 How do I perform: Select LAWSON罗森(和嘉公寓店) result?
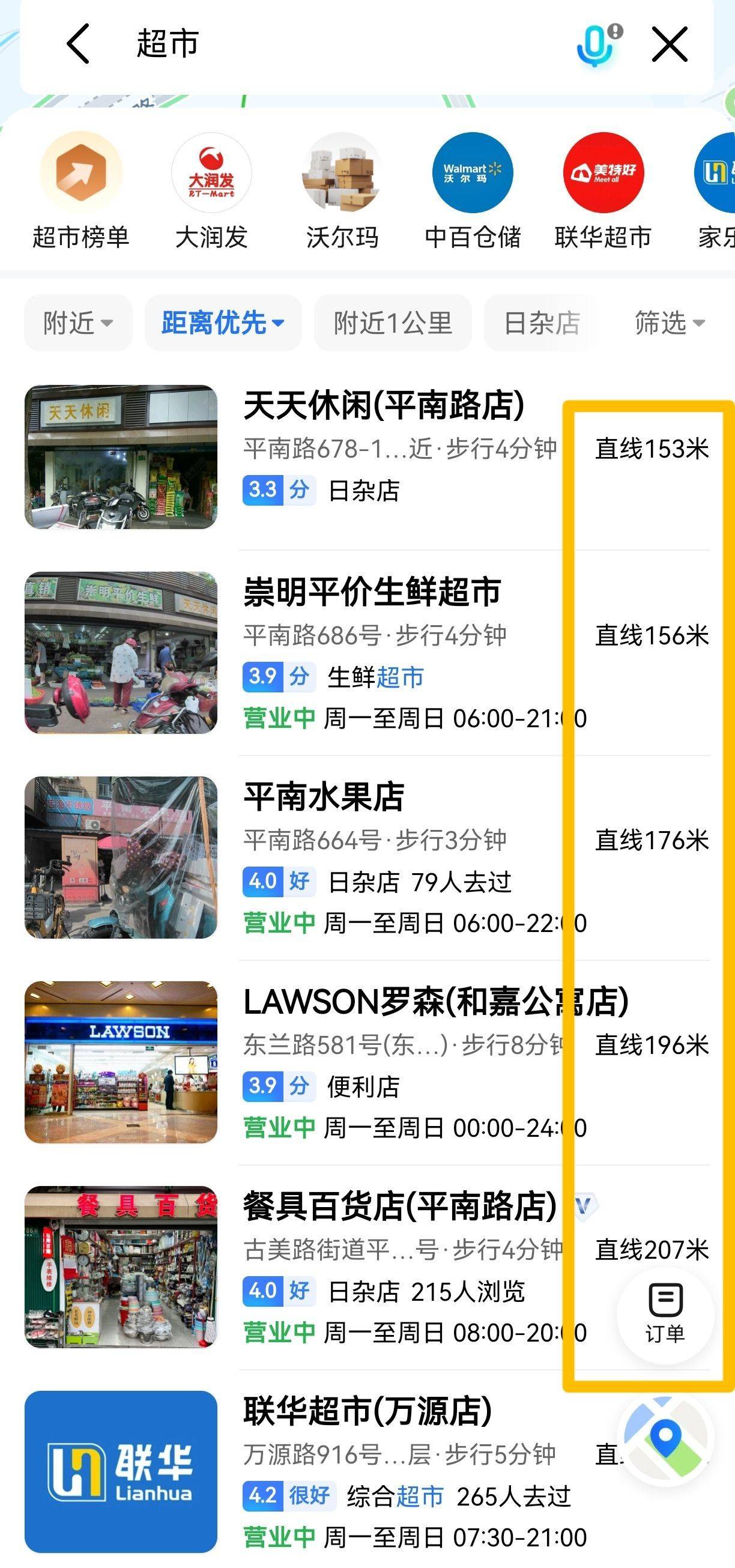click(435, 1002)
